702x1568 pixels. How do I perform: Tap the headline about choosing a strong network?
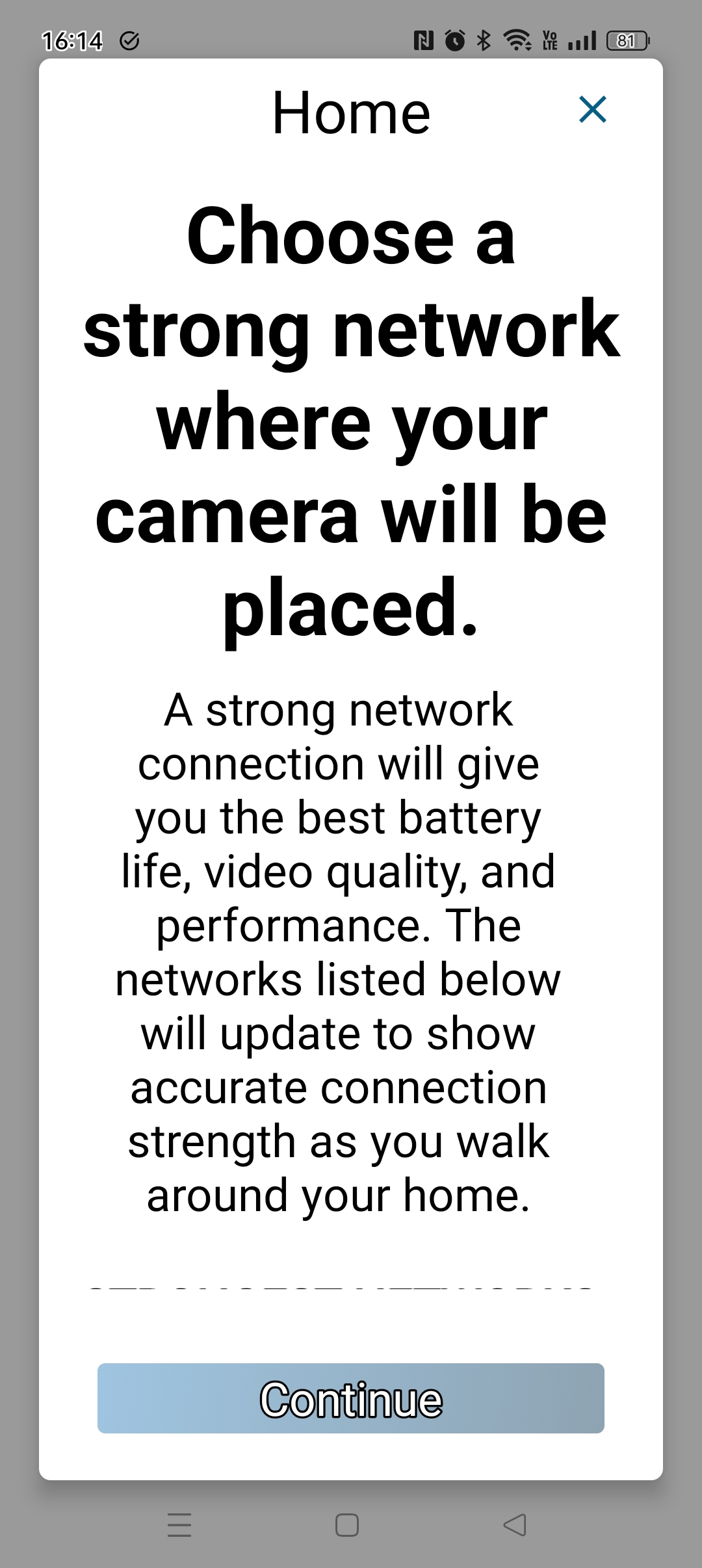point(351,423)
